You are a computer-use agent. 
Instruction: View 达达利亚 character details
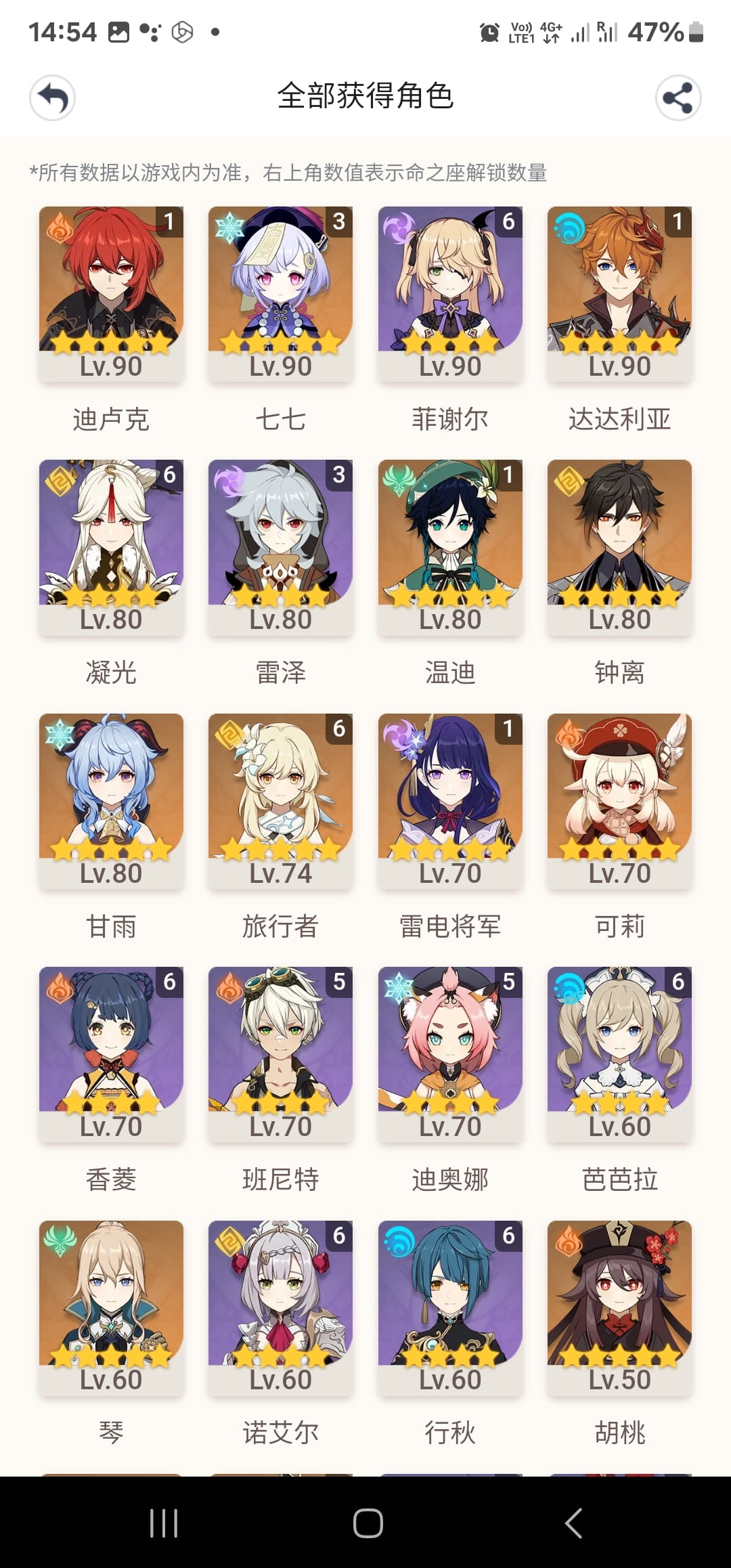click(x=619, y=294)
